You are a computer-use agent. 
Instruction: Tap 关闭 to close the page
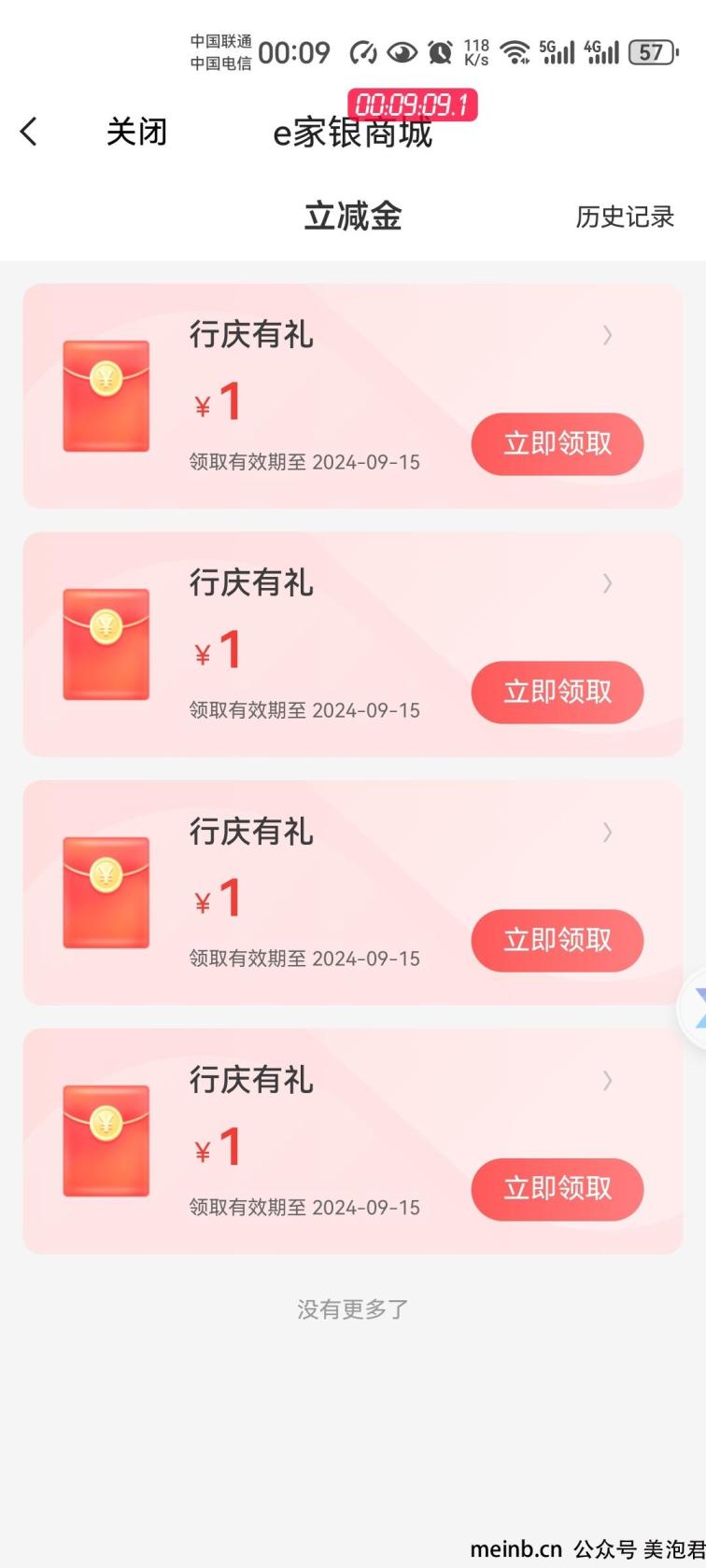pyautogui.click(x=136, y=132)
